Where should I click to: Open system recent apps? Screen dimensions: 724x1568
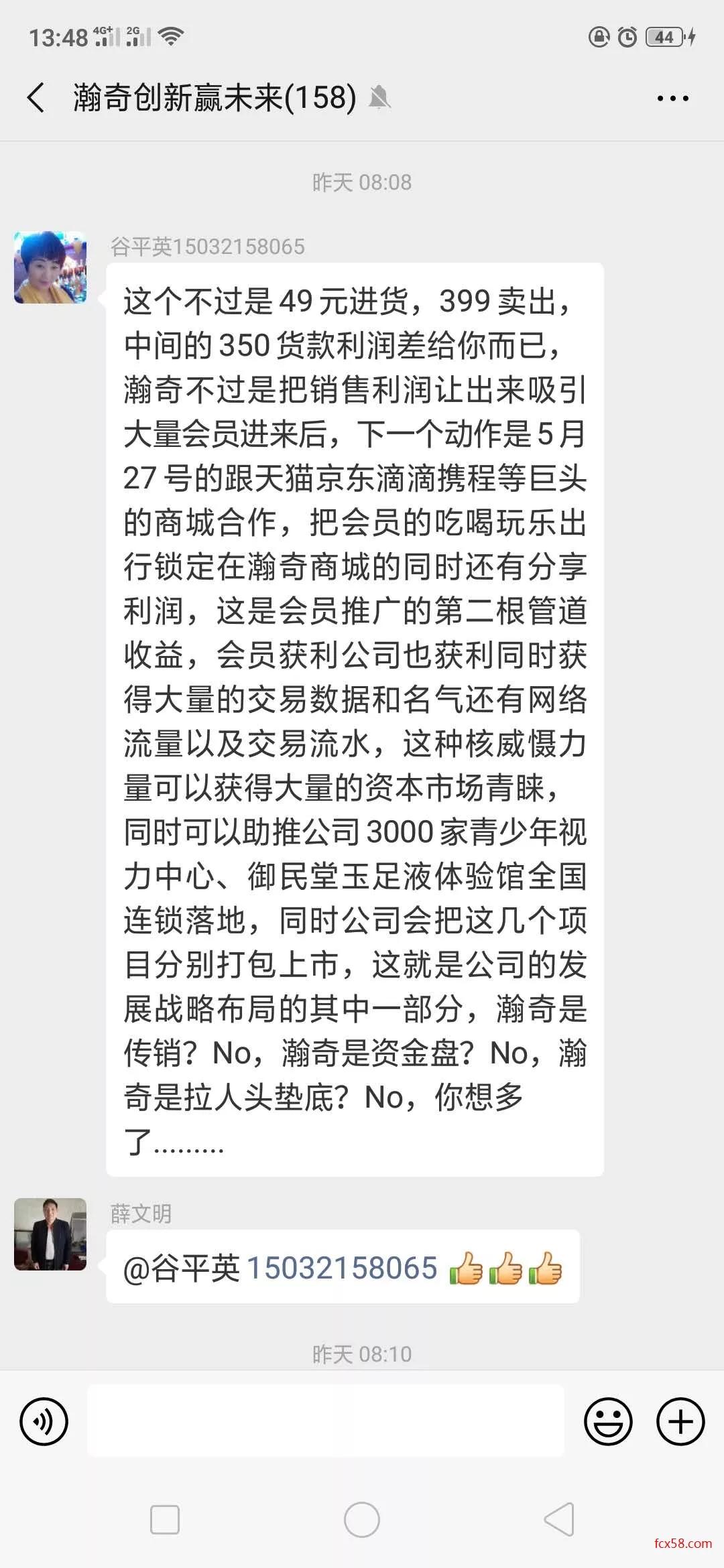click(x=165, y=1519)
